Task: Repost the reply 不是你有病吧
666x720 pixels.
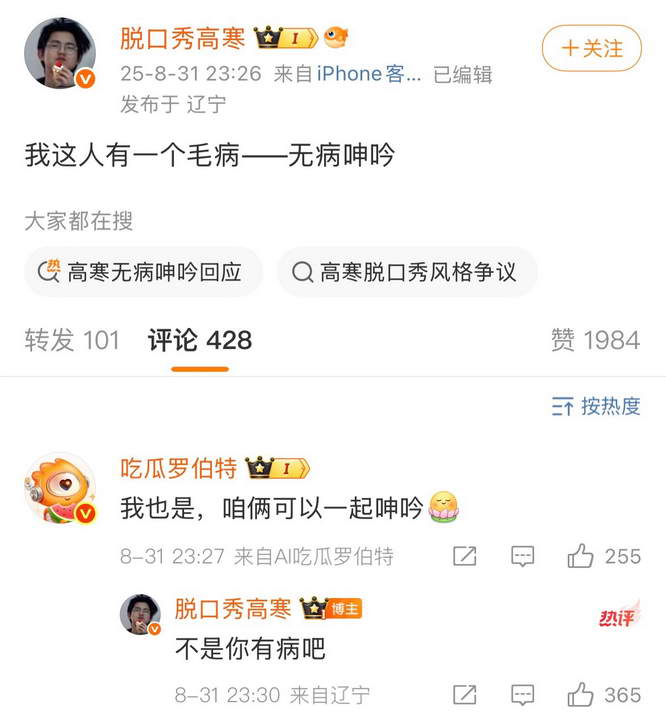Action: click(x=465, y=695)
